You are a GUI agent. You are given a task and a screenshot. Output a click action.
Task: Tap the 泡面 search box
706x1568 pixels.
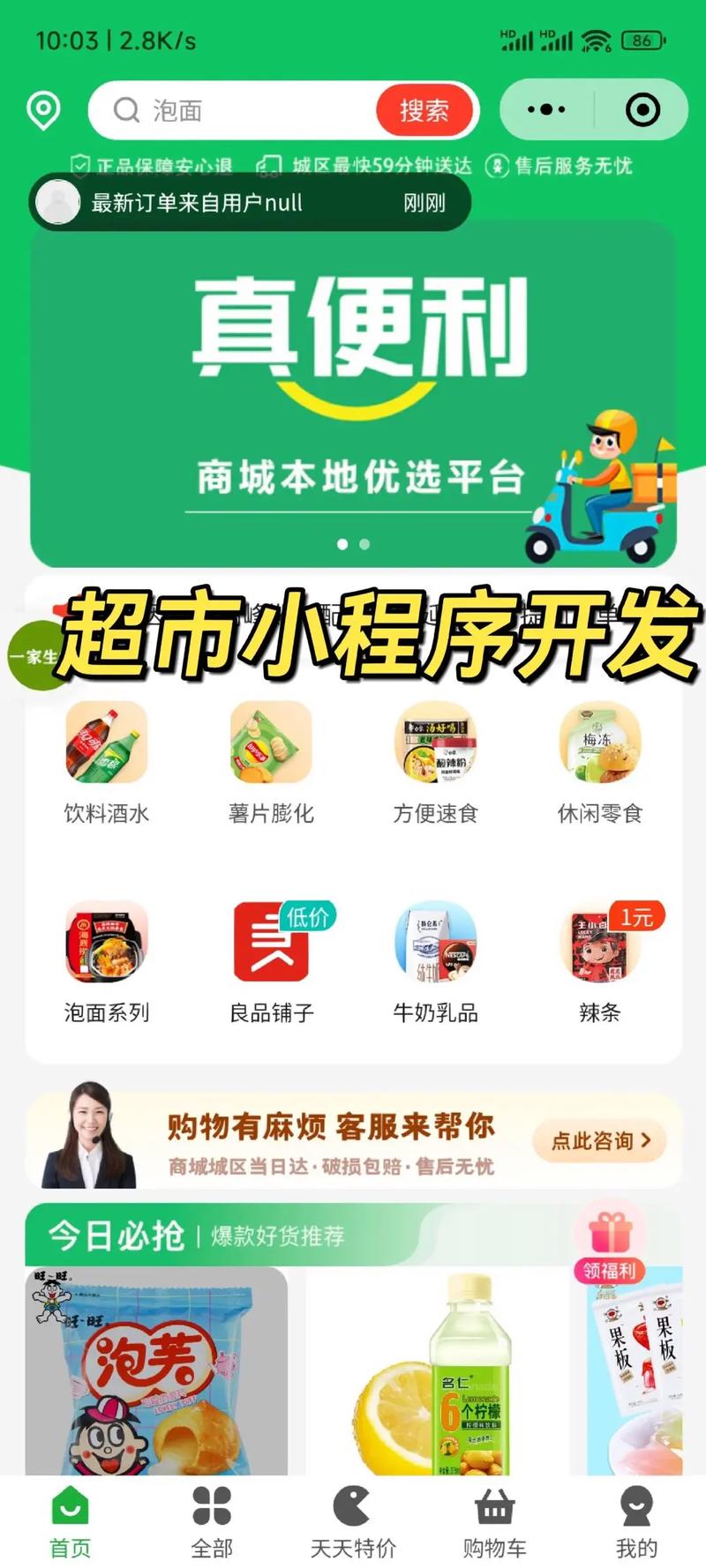[x=238, y=110]
